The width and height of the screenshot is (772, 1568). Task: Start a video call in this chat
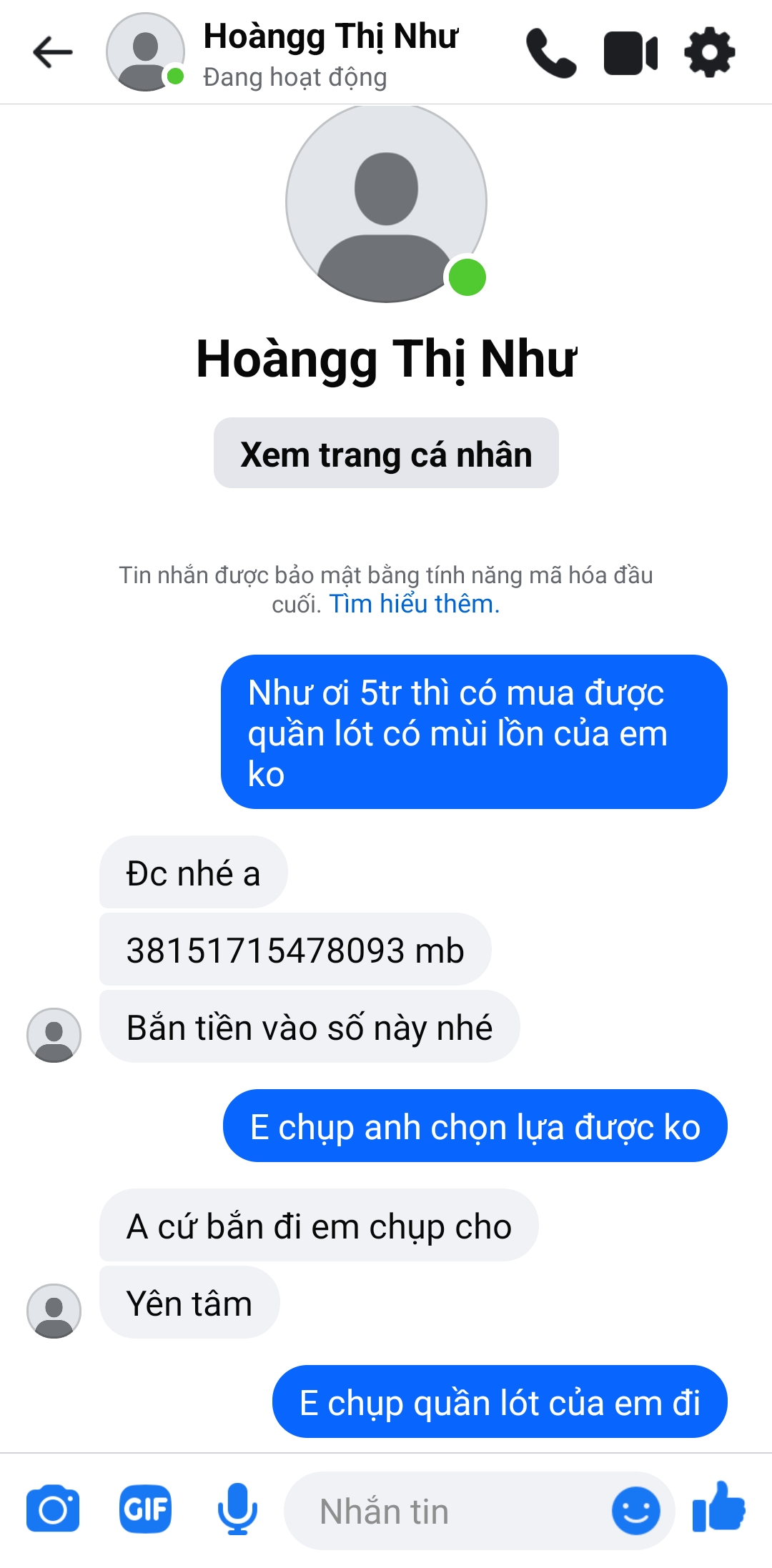click(630, 52)
